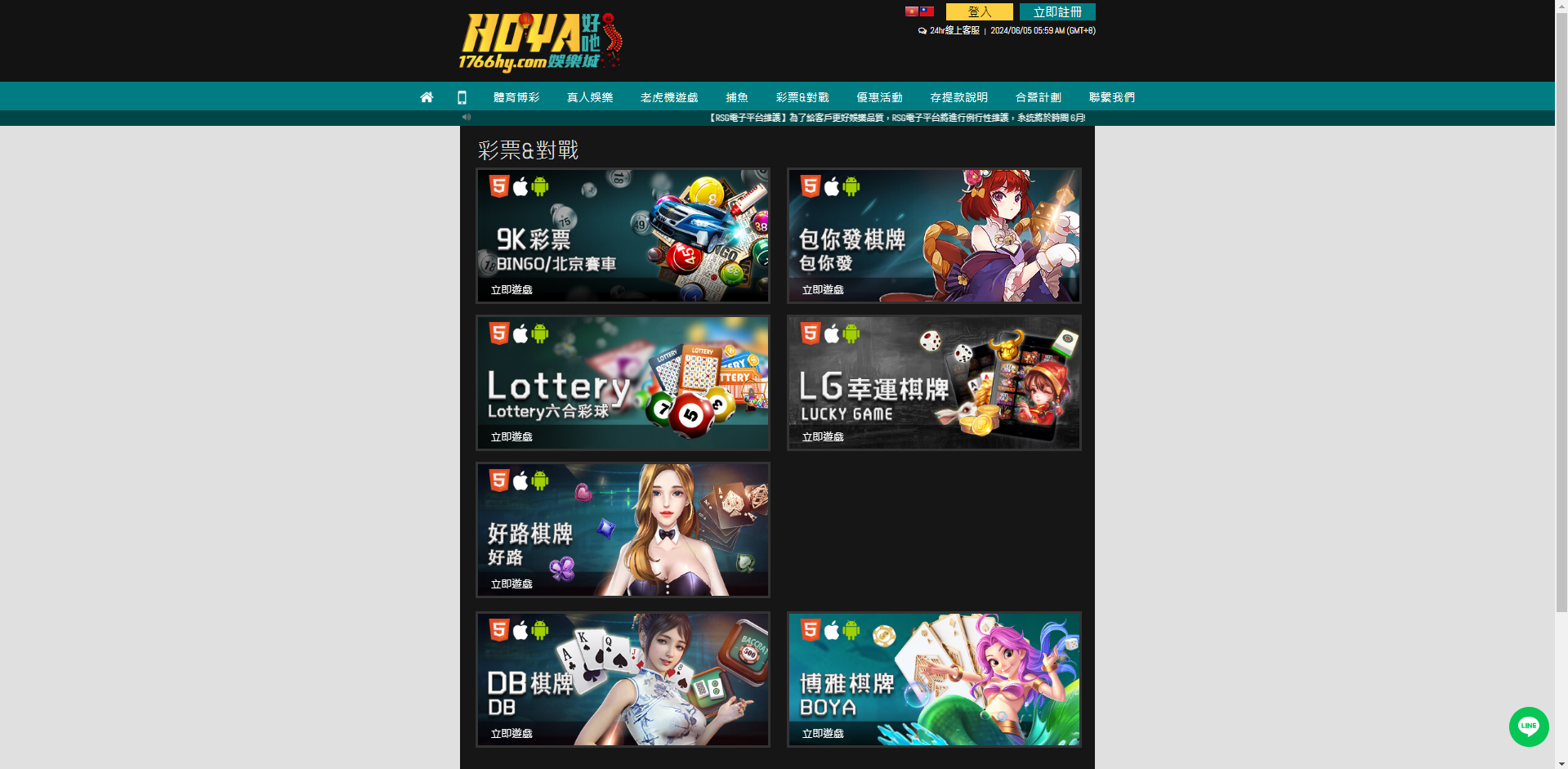Screen dimensions: 1568x769
Task: Open 體育博彩 menu
Action: [516, 97]
